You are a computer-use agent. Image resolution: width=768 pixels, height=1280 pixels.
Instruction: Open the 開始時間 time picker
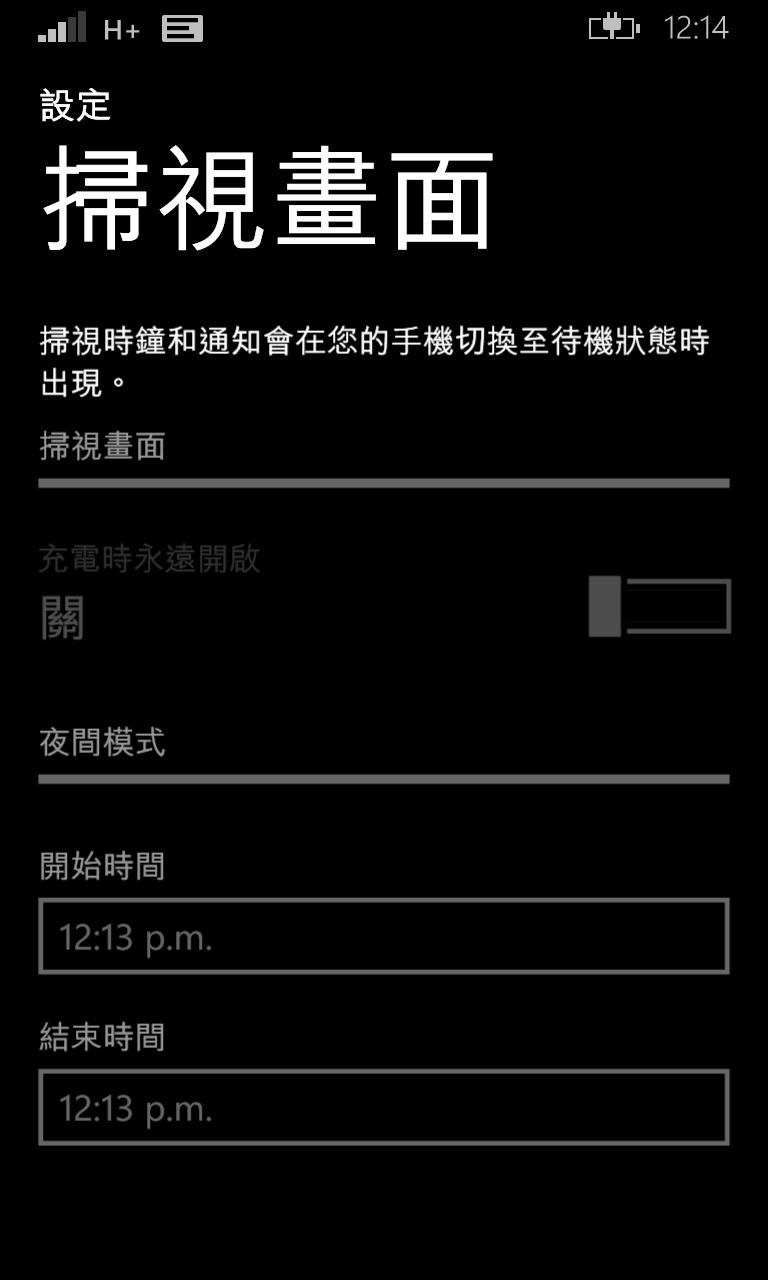click(x=384, y=936)
